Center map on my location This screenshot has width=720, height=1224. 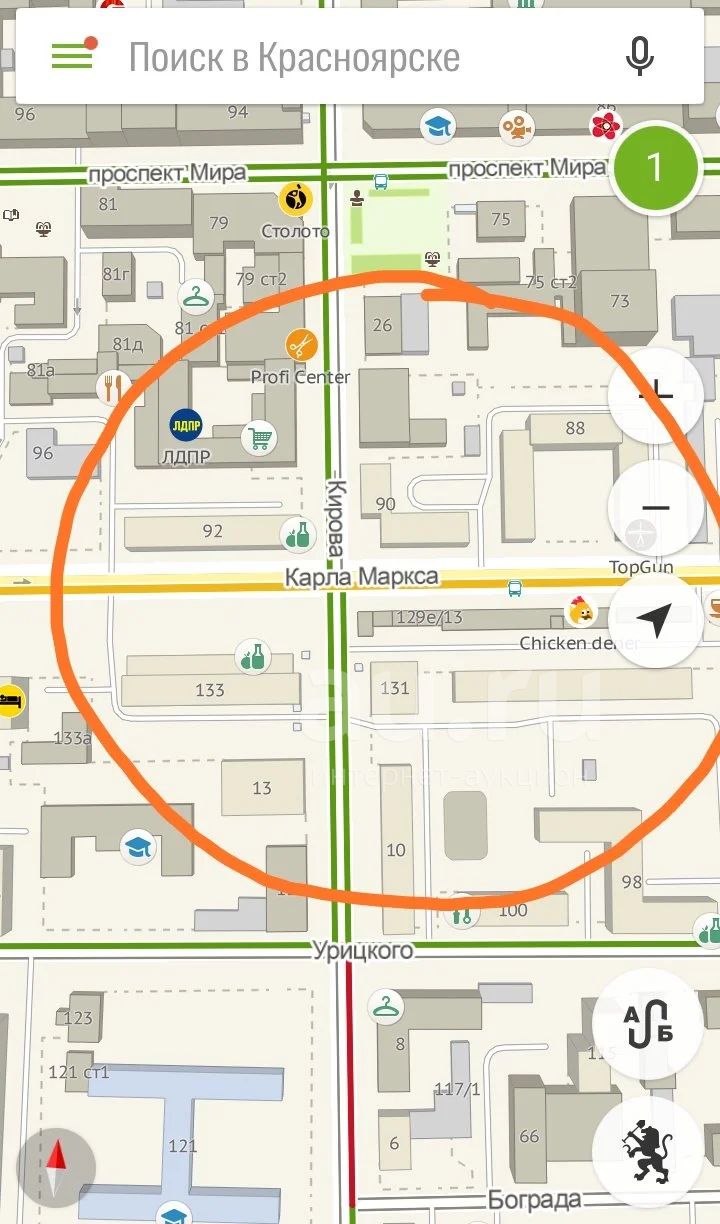click(655, 621)
